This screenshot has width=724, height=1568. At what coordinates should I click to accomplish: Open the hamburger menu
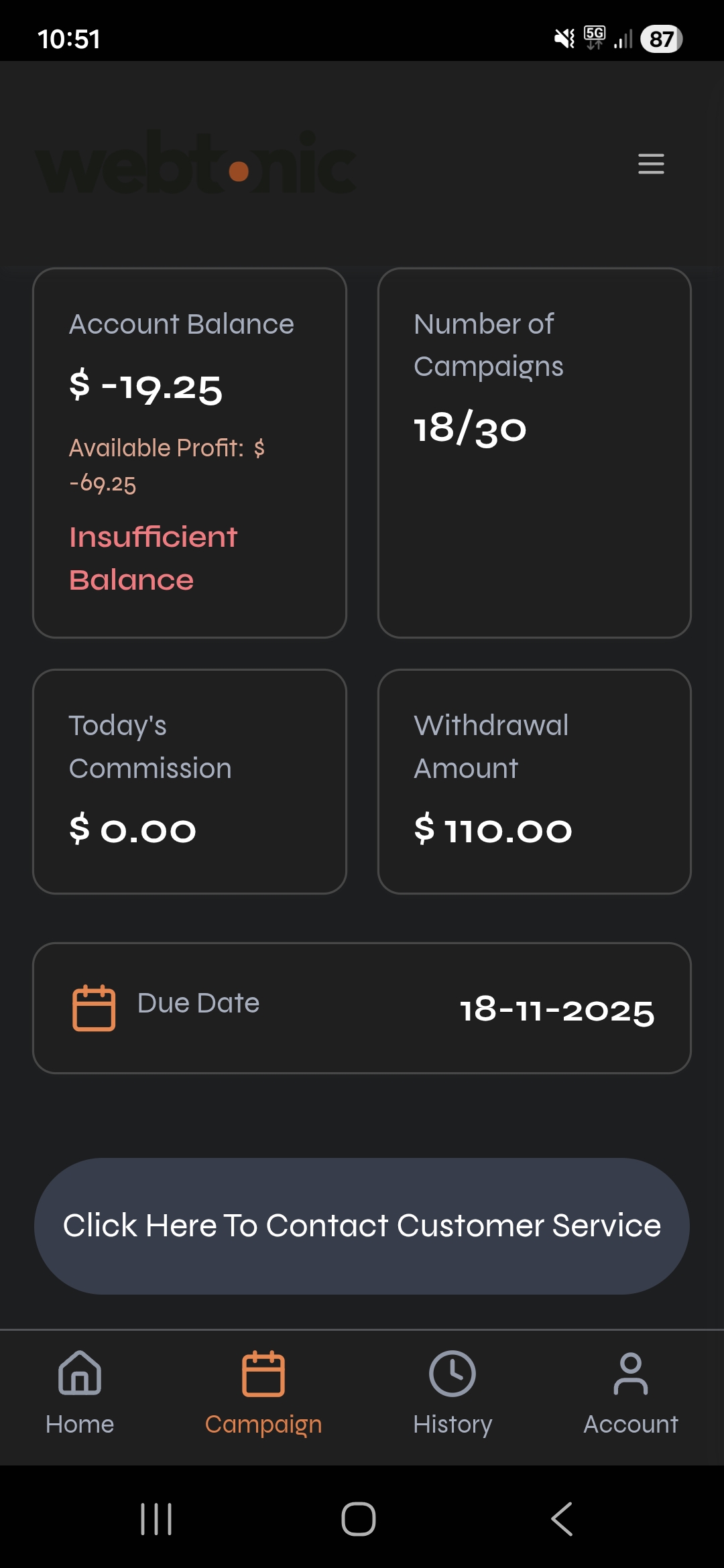pos(651,164)
